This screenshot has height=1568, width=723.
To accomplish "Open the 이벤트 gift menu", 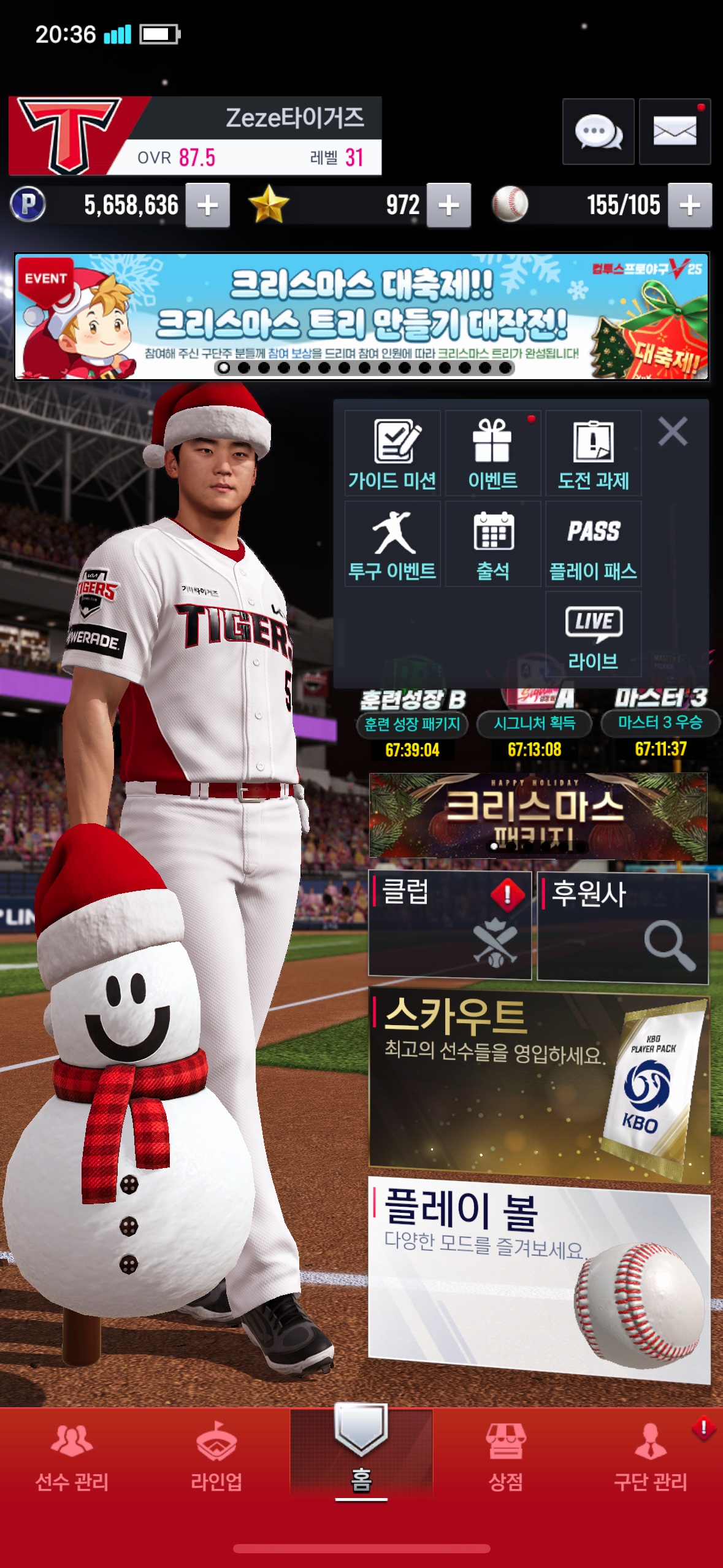I will [493, 454].
